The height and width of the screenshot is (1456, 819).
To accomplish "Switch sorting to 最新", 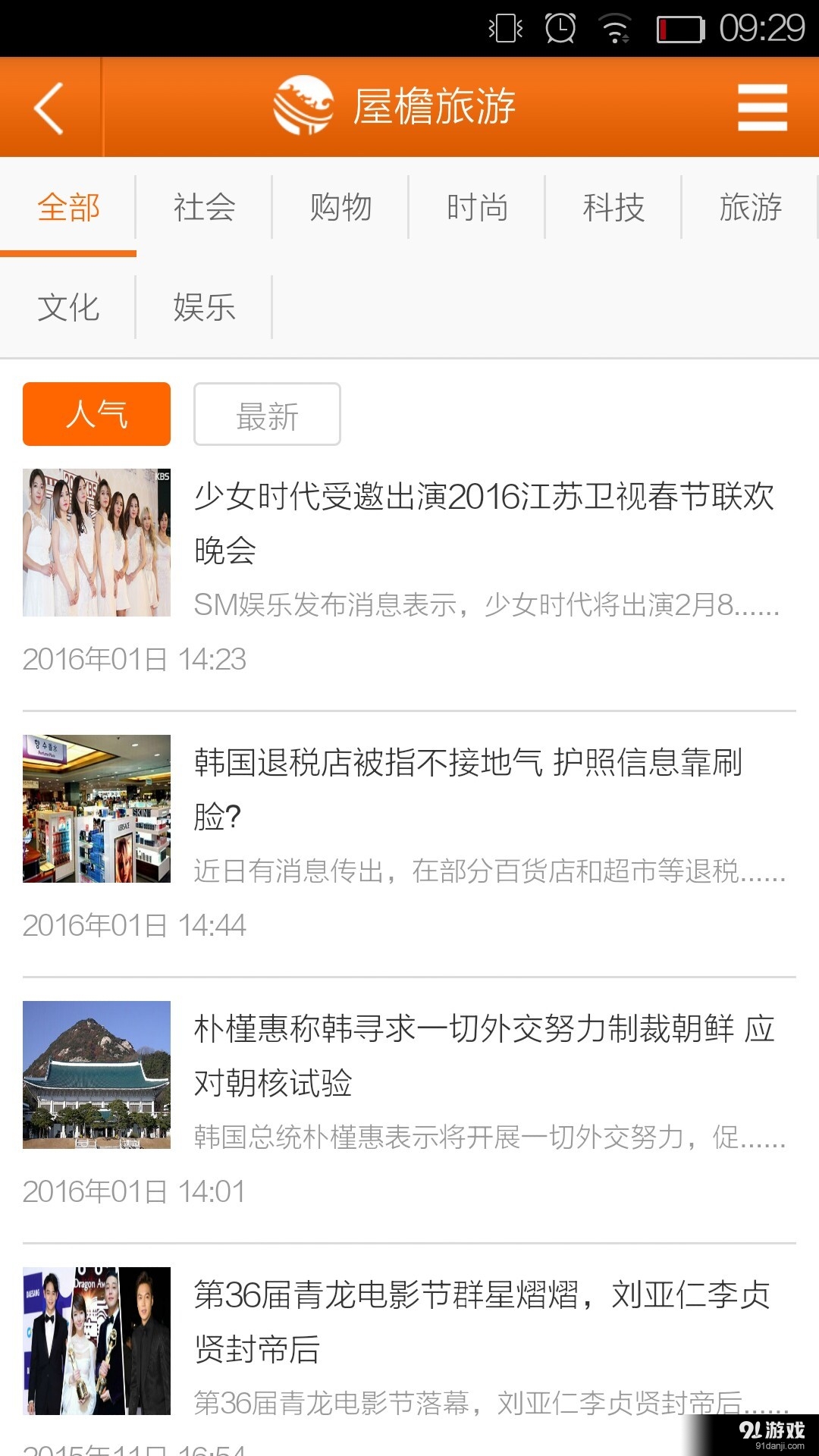I will (267, 414).
